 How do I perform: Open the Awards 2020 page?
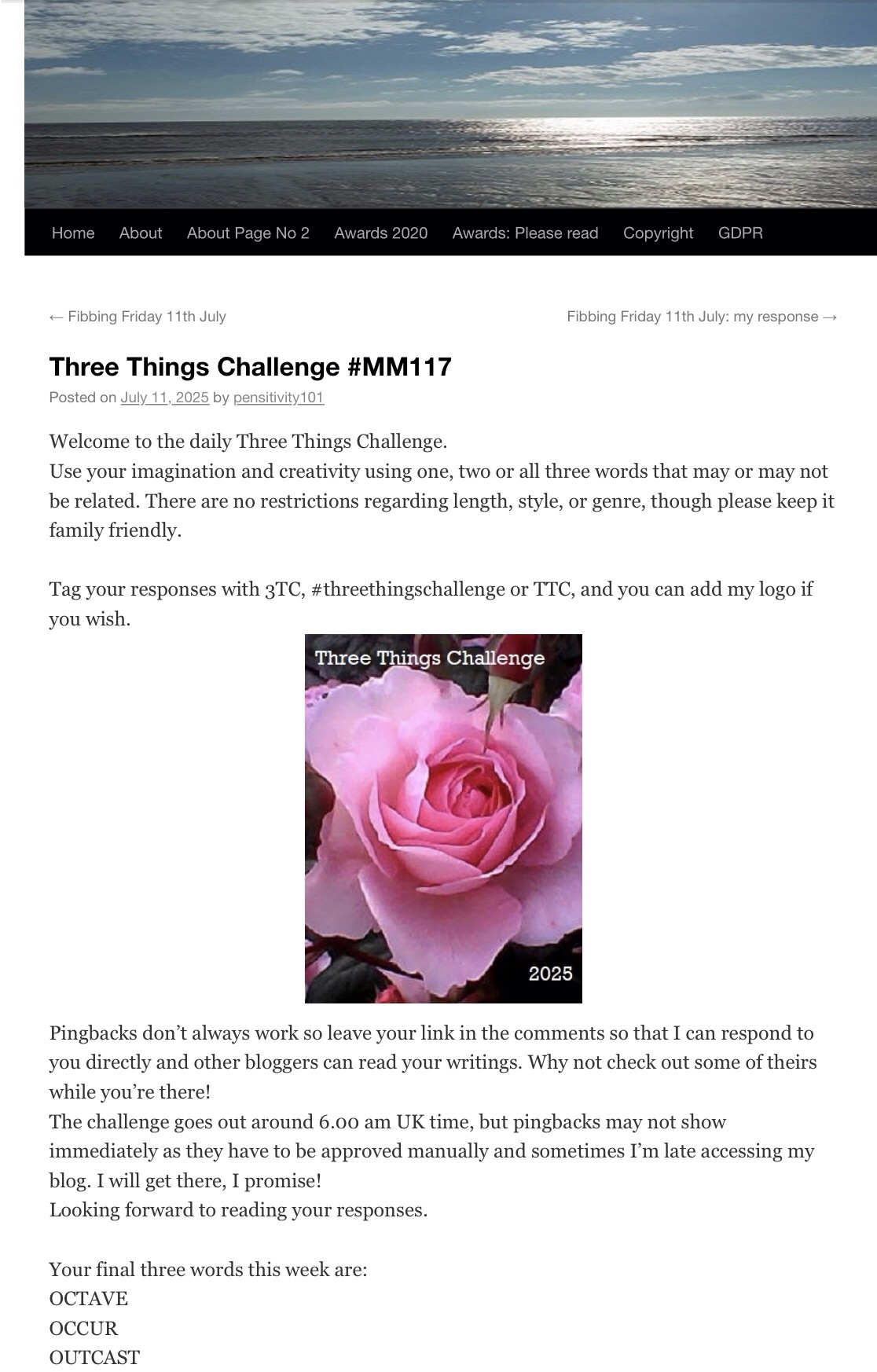[380, 233]
